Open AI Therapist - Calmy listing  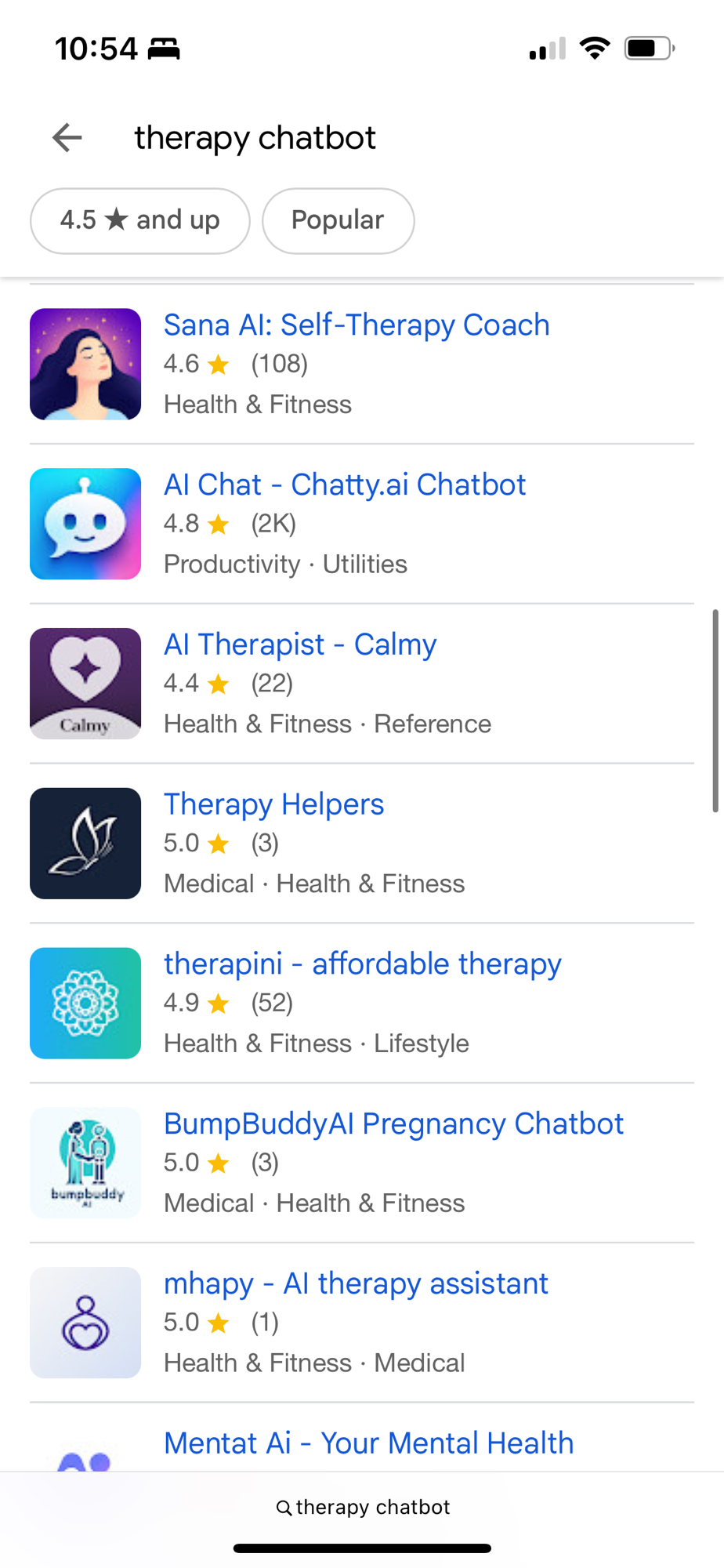pyautogui.click(x=299, y=644)
